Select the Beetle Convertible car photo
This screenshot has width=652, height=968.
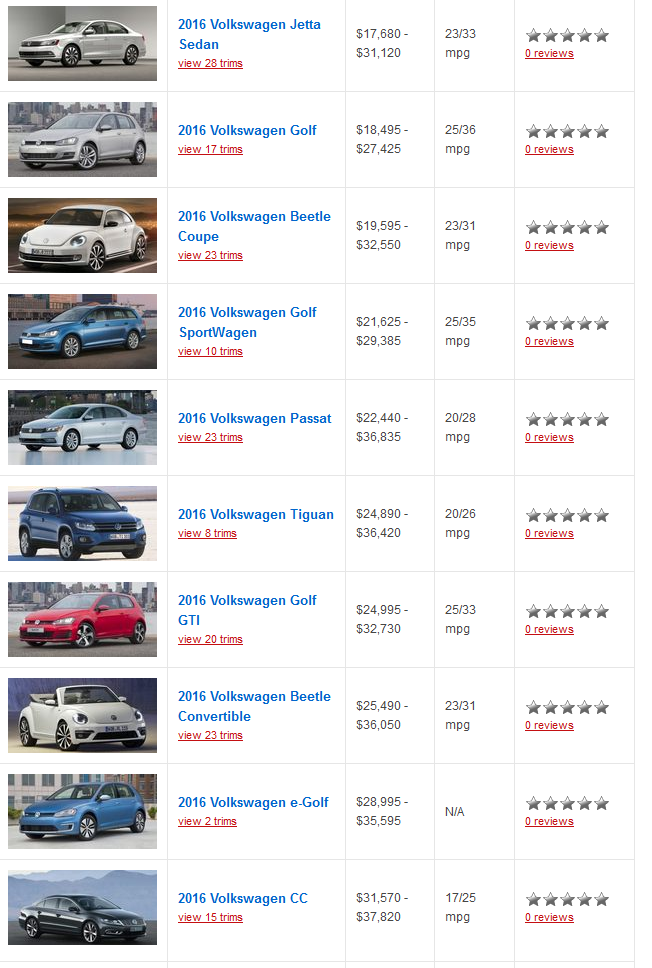point(82,715)
